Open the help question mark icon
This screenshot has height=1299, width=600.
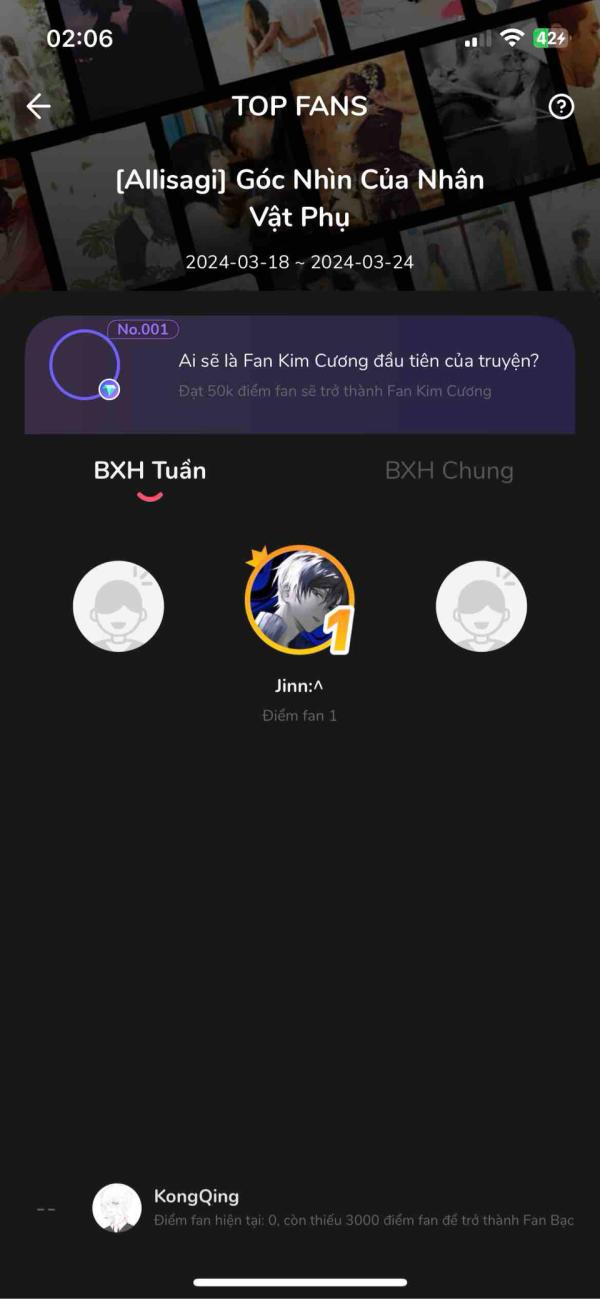click(x=562, y=106)
